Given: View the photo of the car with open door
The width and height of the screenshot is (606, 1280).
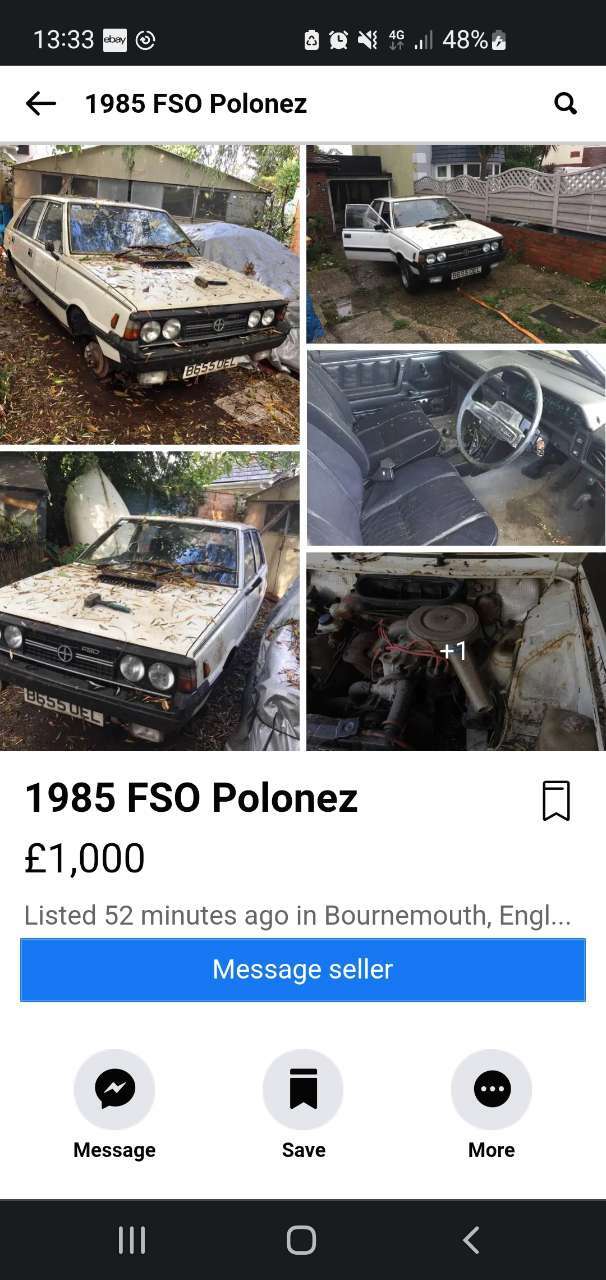Looking at the screenshot, I should (456, 244).
